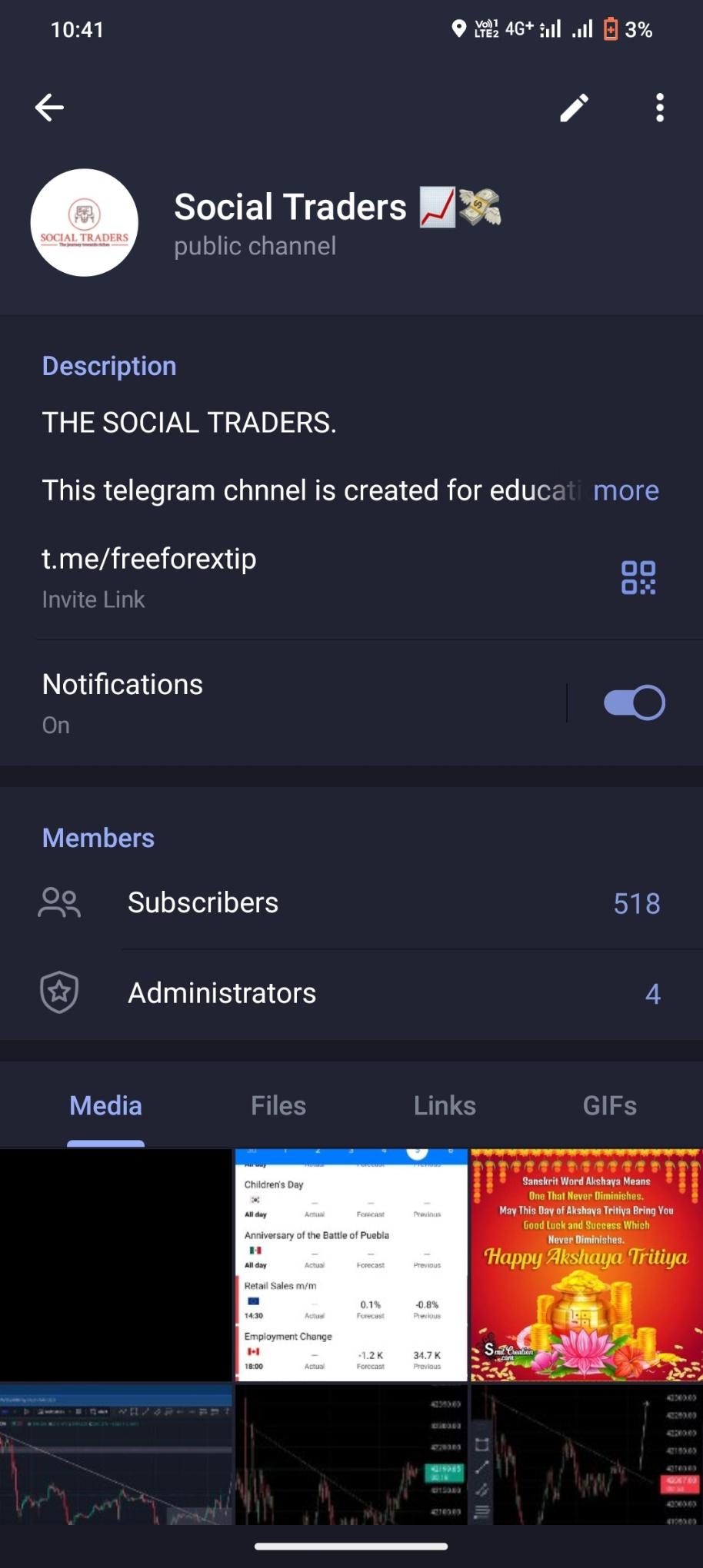Open the solid black media thumbnail
The width and height of the screenshot is (703, 1568).
[115, 1264]
